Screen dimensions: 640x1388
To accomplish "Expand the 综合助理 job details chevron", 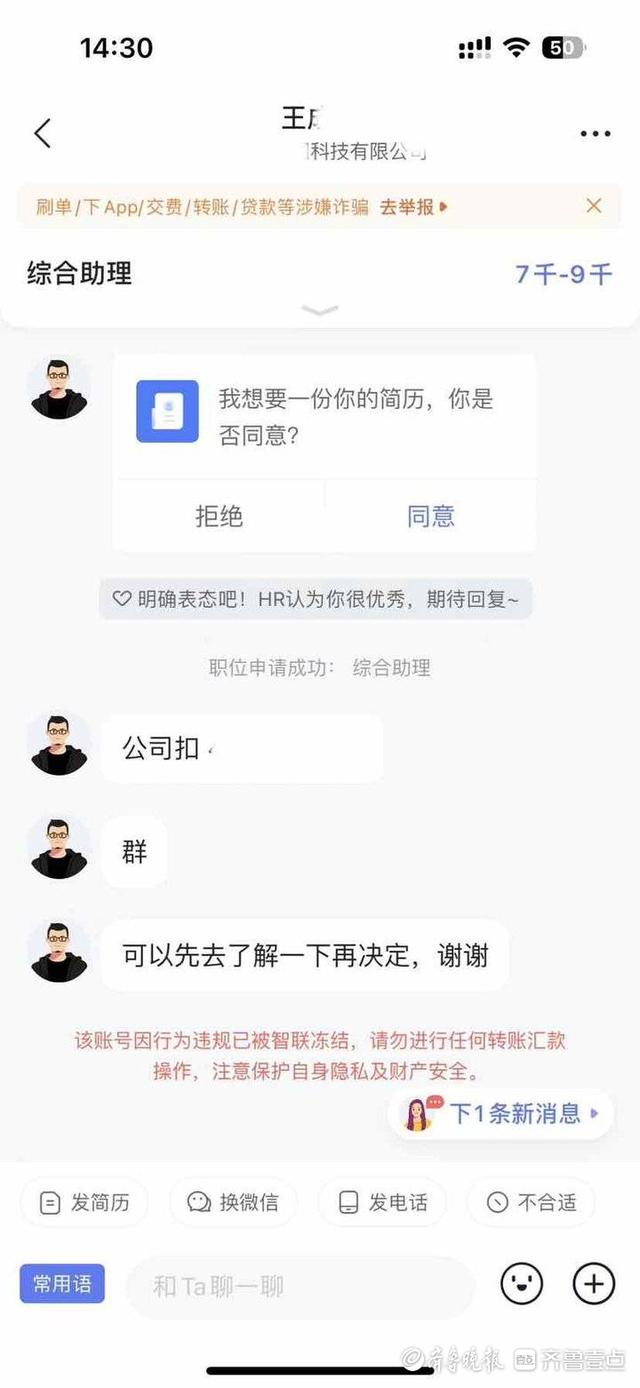I will [x=320, y=311].
